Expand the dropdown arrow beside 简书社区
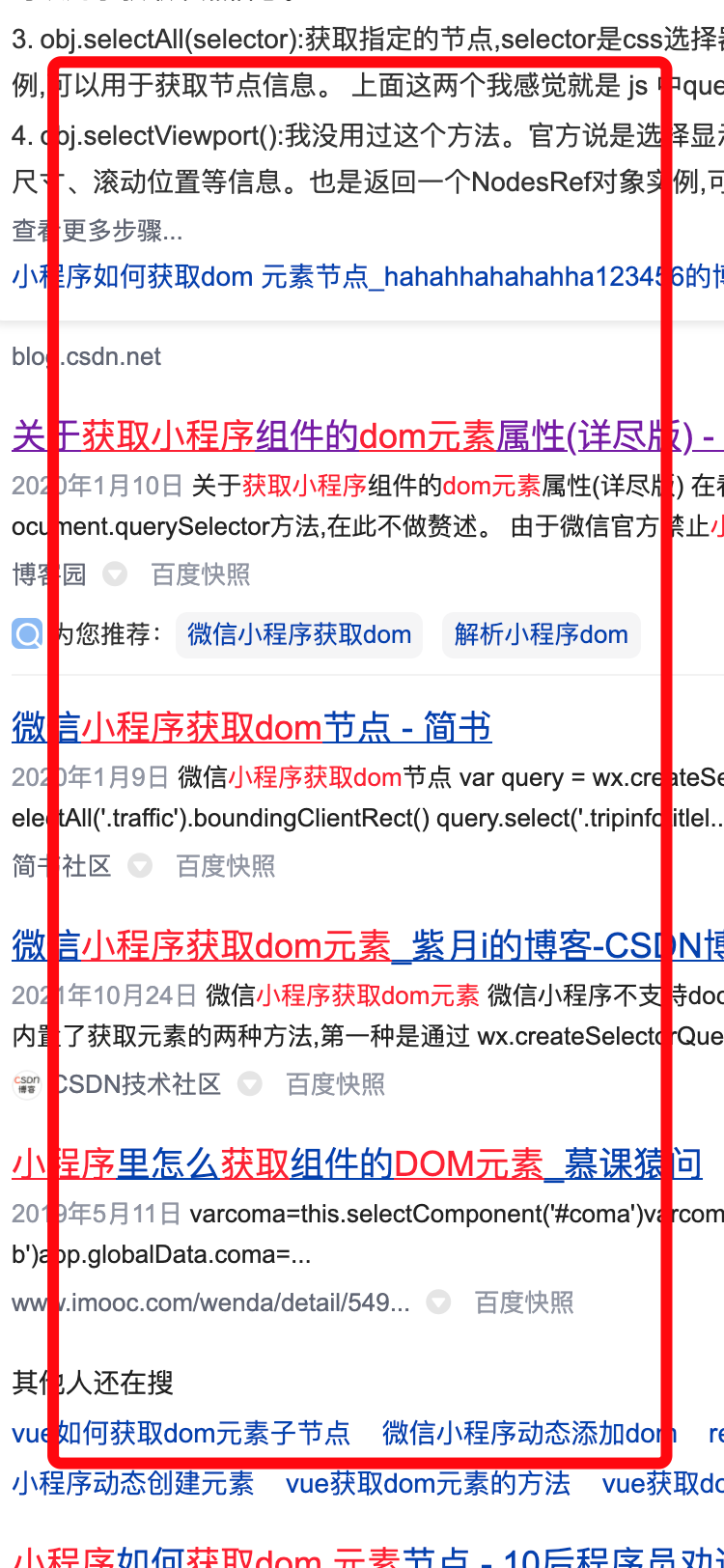The width and height of the screenshot is (724, 1568). pos(141,866)
